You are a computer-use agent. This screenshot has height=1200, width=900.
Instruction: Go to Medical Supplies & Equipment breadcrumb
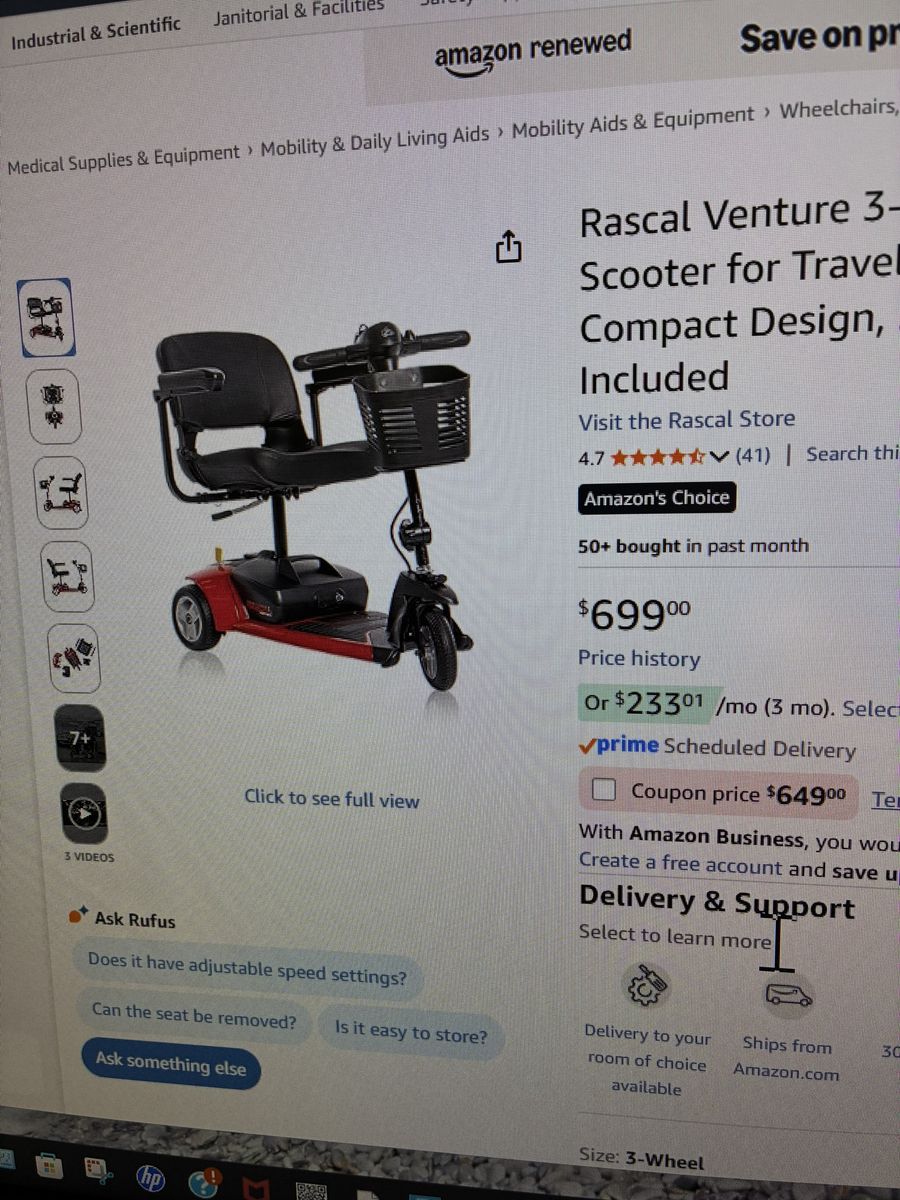point(123,159)
